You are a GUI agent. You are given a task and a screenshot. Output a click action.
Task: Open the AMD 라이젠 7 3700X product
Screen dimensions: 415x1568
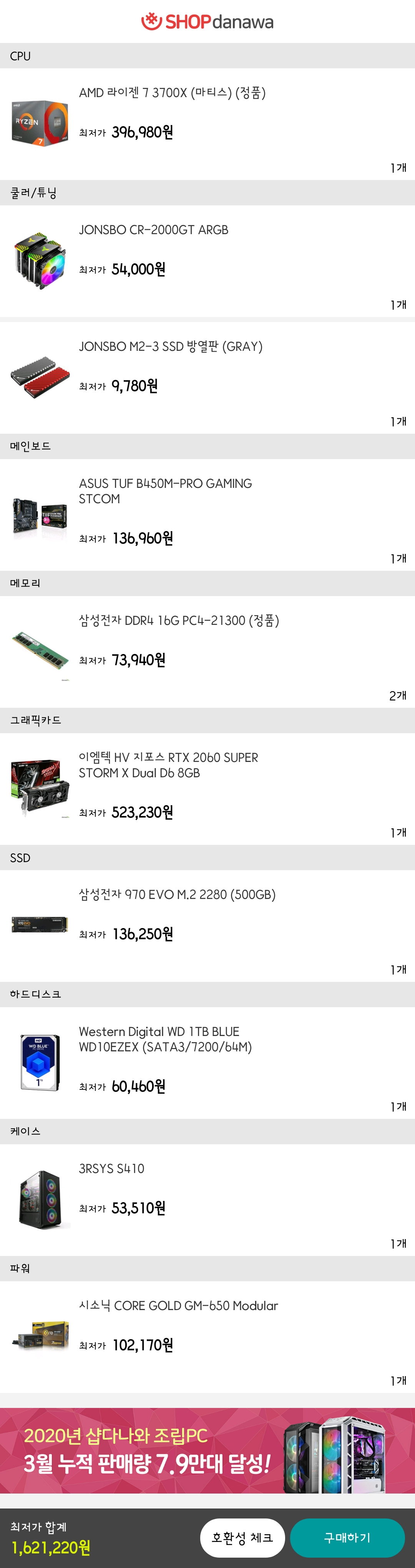[x=172, y=93]
